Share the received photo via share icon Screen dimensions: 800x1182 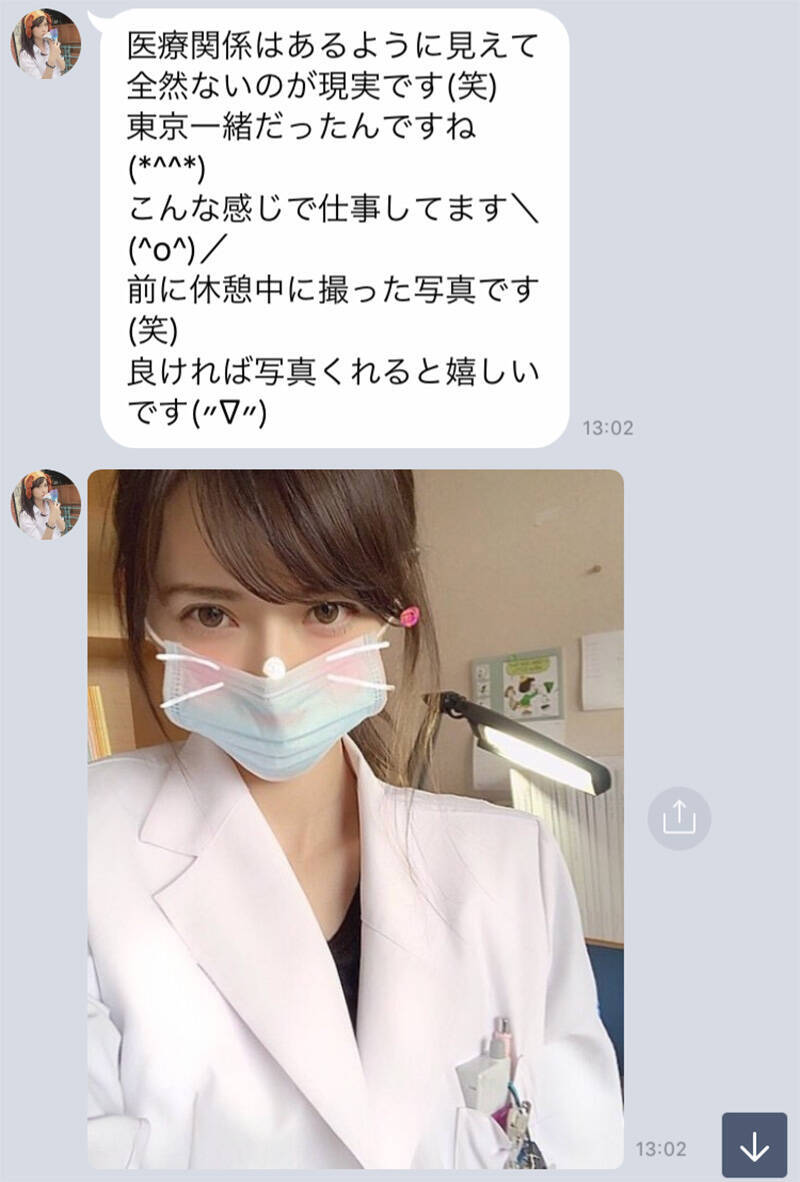coord(679,818)
